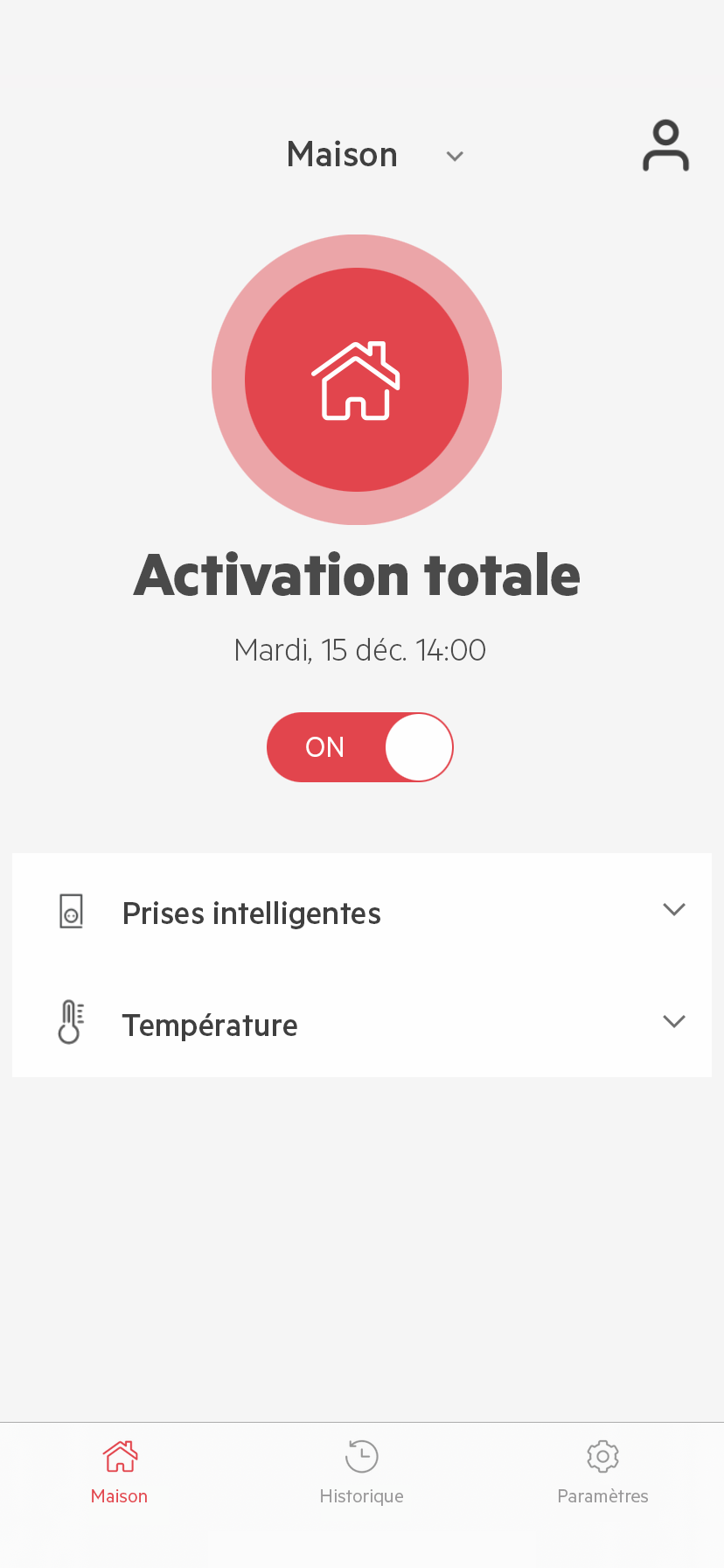The height and width of the screenshot is (1568, 724).
Task: Expand the Prises intelligentes section
Action: click(362, 910)
